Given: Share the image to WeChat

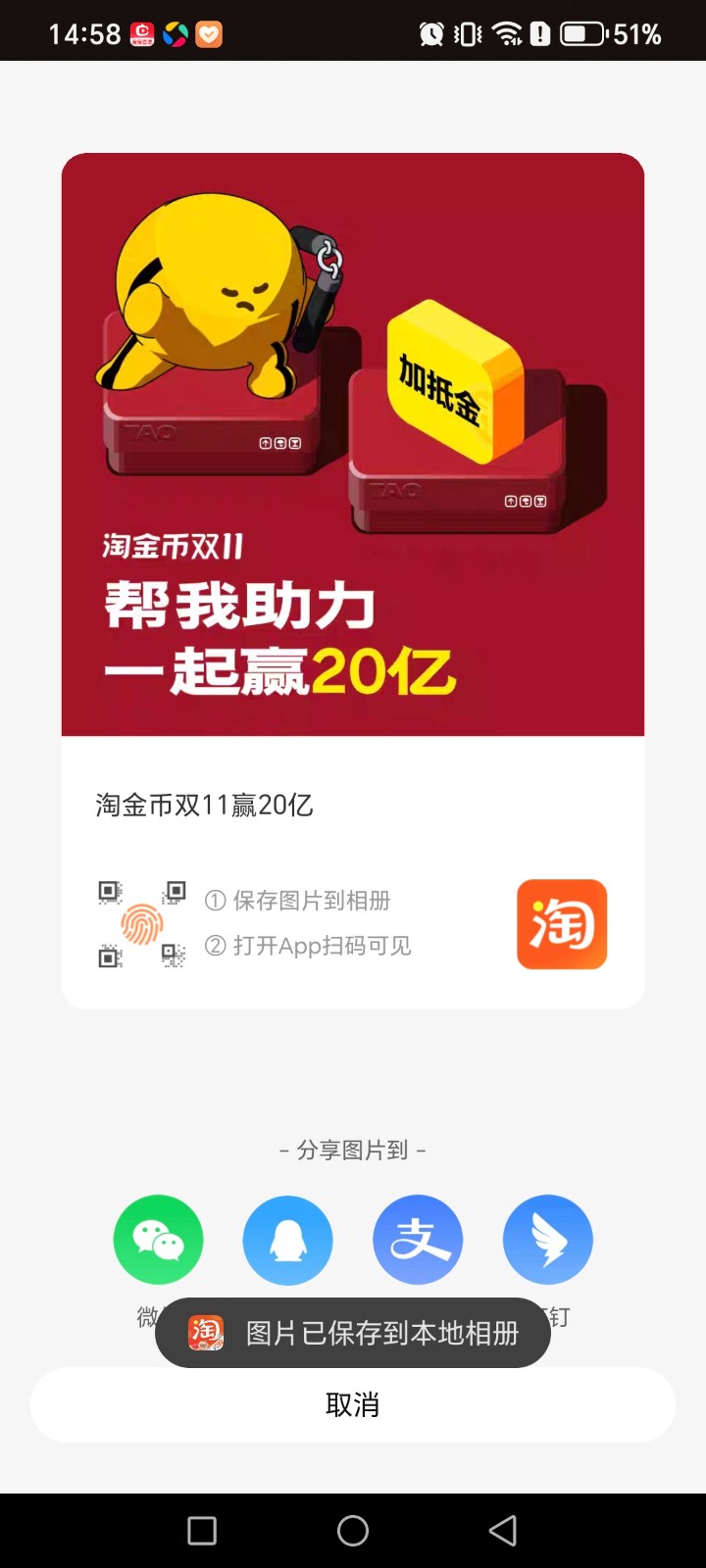Looking at the screenshot, I should [158, 1240].
